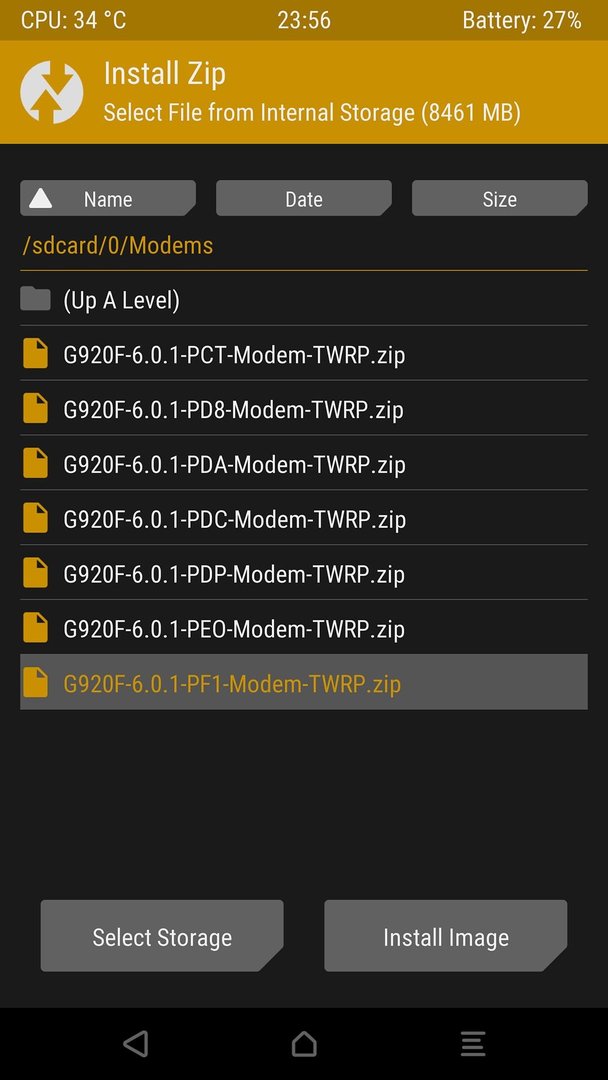This screenshot has height=1080, width=608.
Task: Pick G920F-6.0.1-PDP-Modem-TWRP.zip
Action: point(304,574)
